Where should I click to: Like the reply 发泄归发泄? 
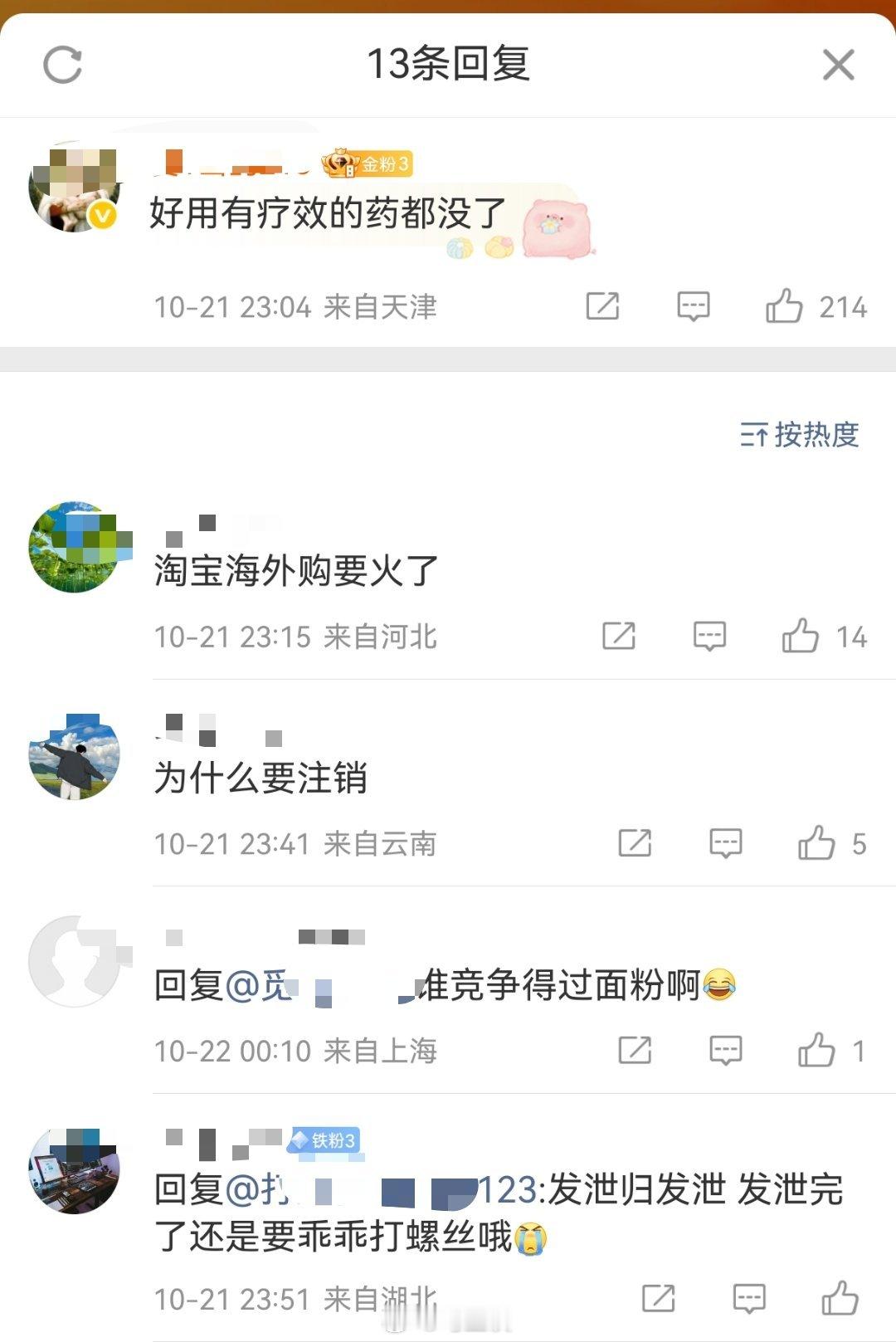point(840,1298)
